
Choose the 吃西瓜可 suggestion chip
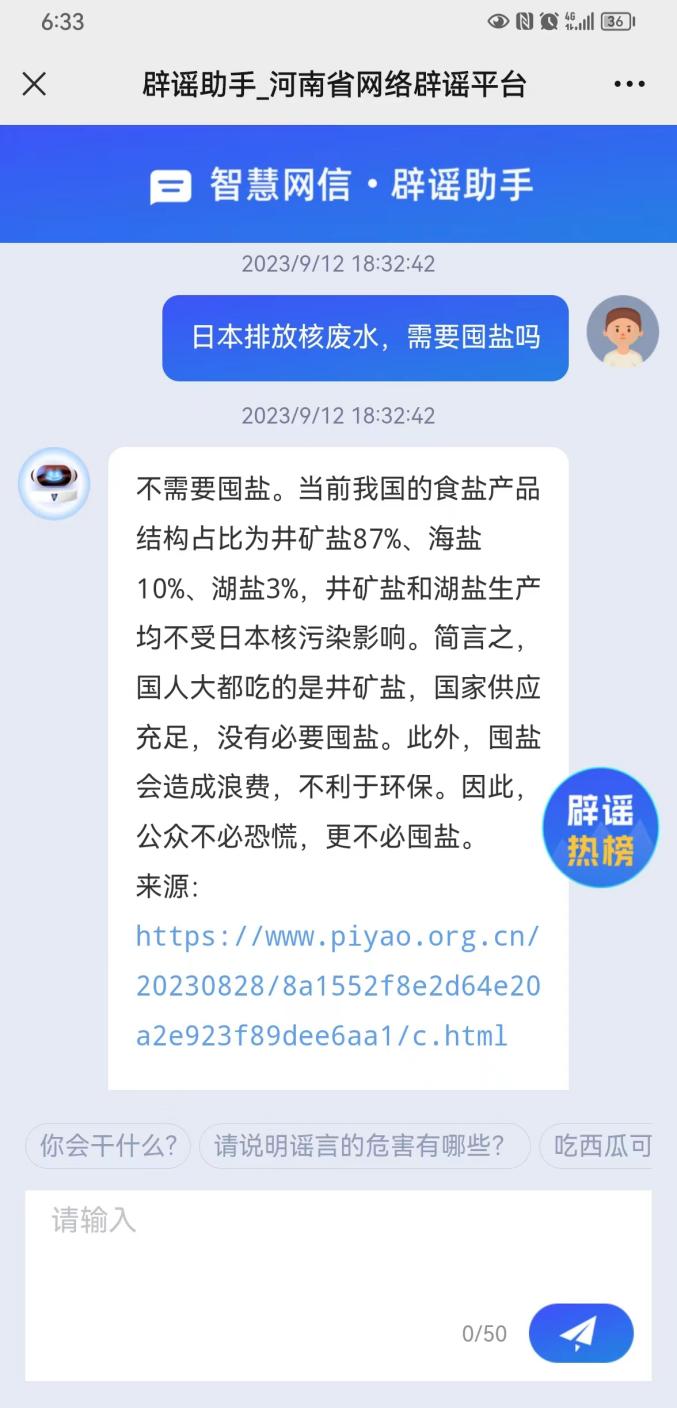(x=602, y=1146)
